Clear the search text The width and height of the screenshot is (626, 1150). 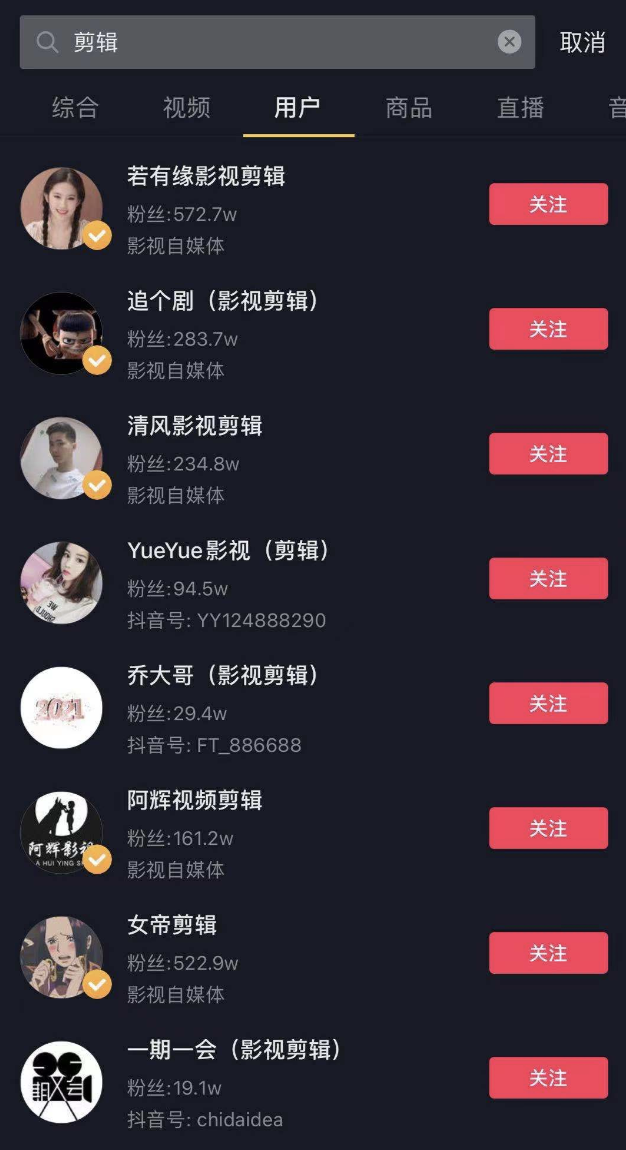(x=510, y=42)
